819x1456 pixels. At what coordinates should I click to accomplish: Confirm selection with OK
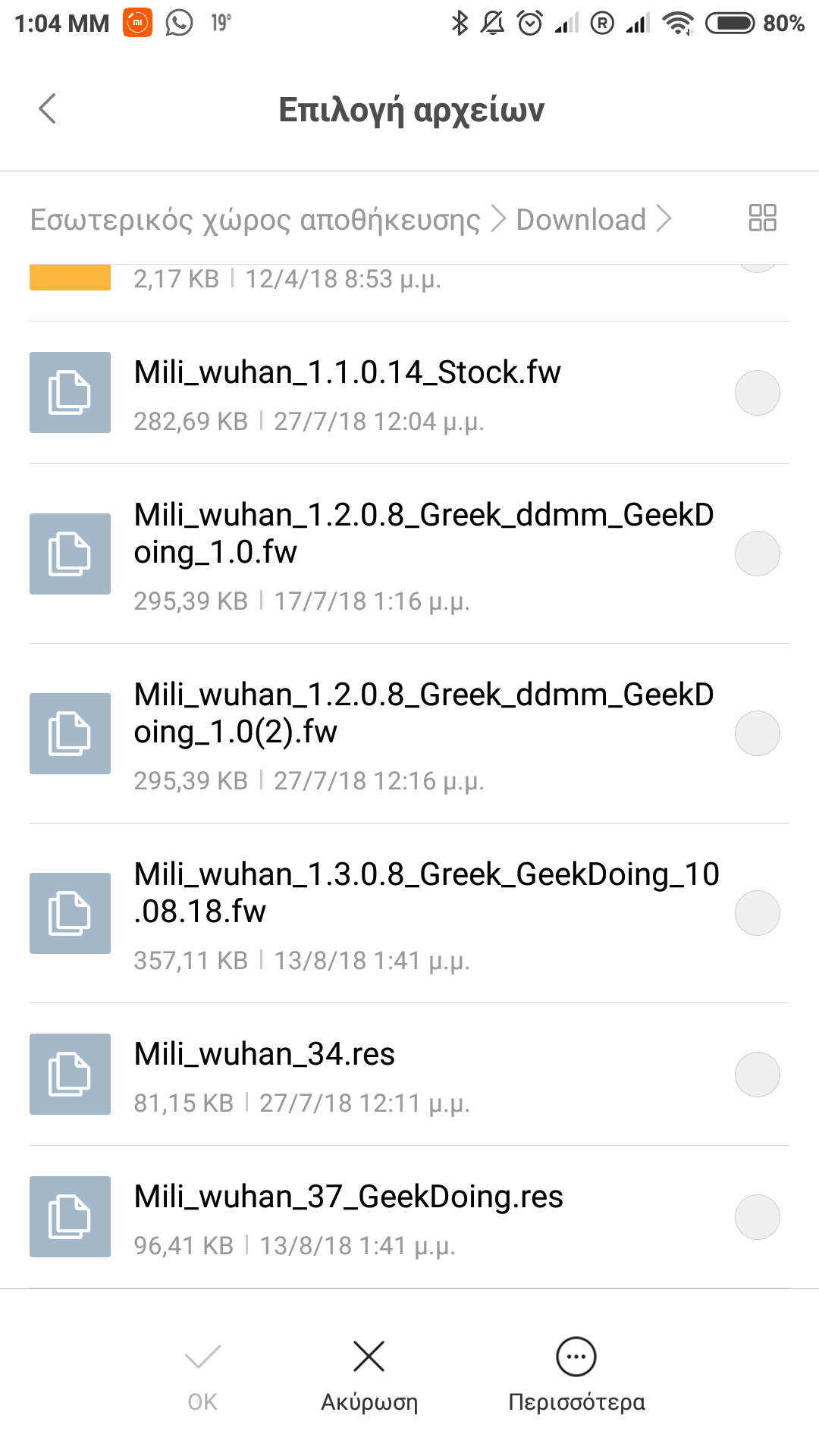tap(202, 1374)
